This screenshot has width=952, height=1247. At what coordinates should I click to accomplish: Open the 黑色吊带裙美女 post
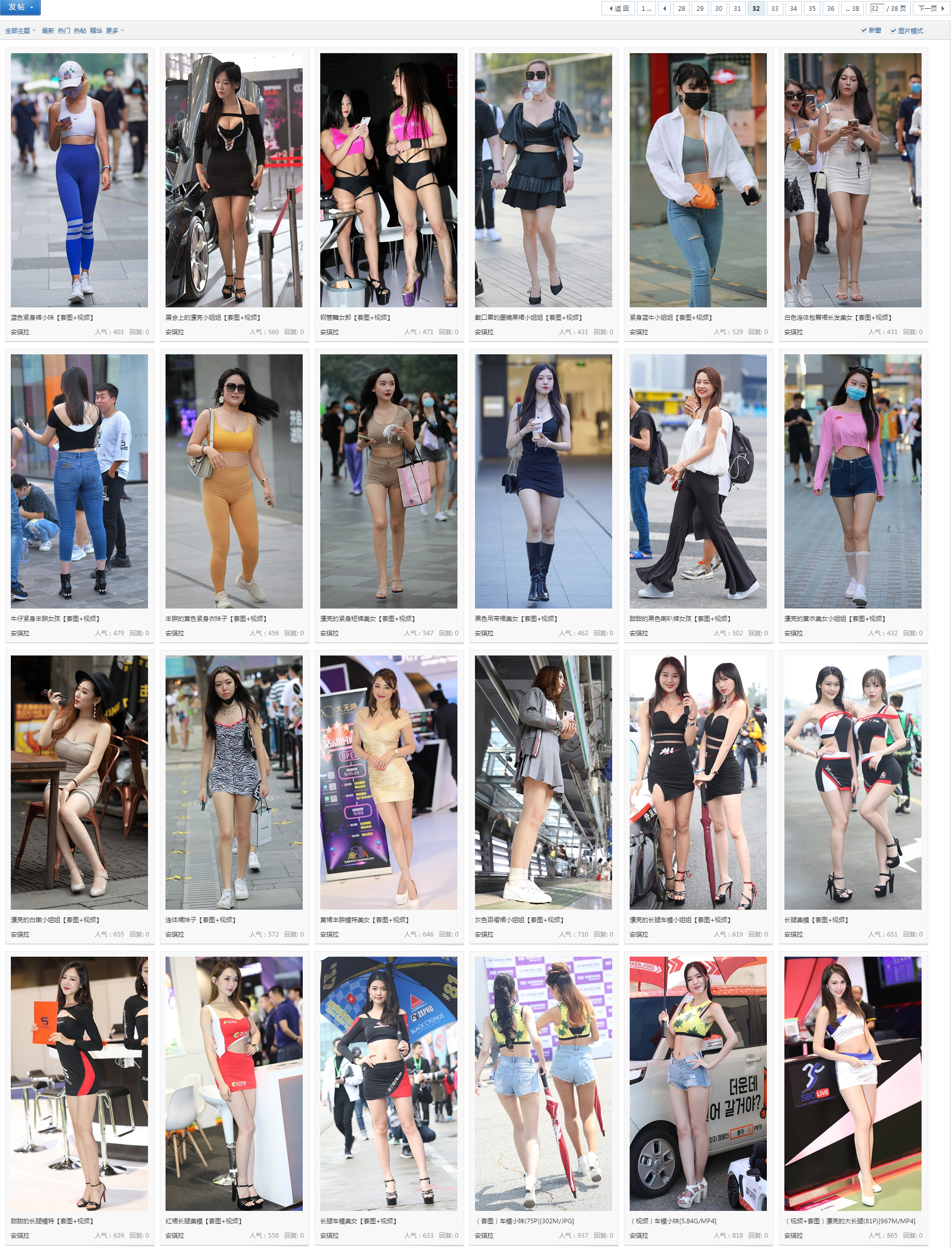pos(516,619)
